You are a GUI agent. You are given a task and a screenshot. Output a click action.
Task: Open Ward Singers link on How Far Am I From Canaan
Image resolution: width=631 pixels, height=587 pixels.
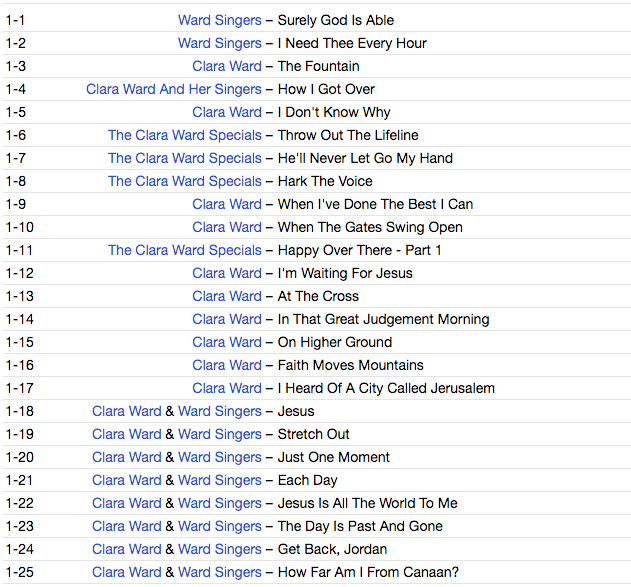tap(219, 572)
